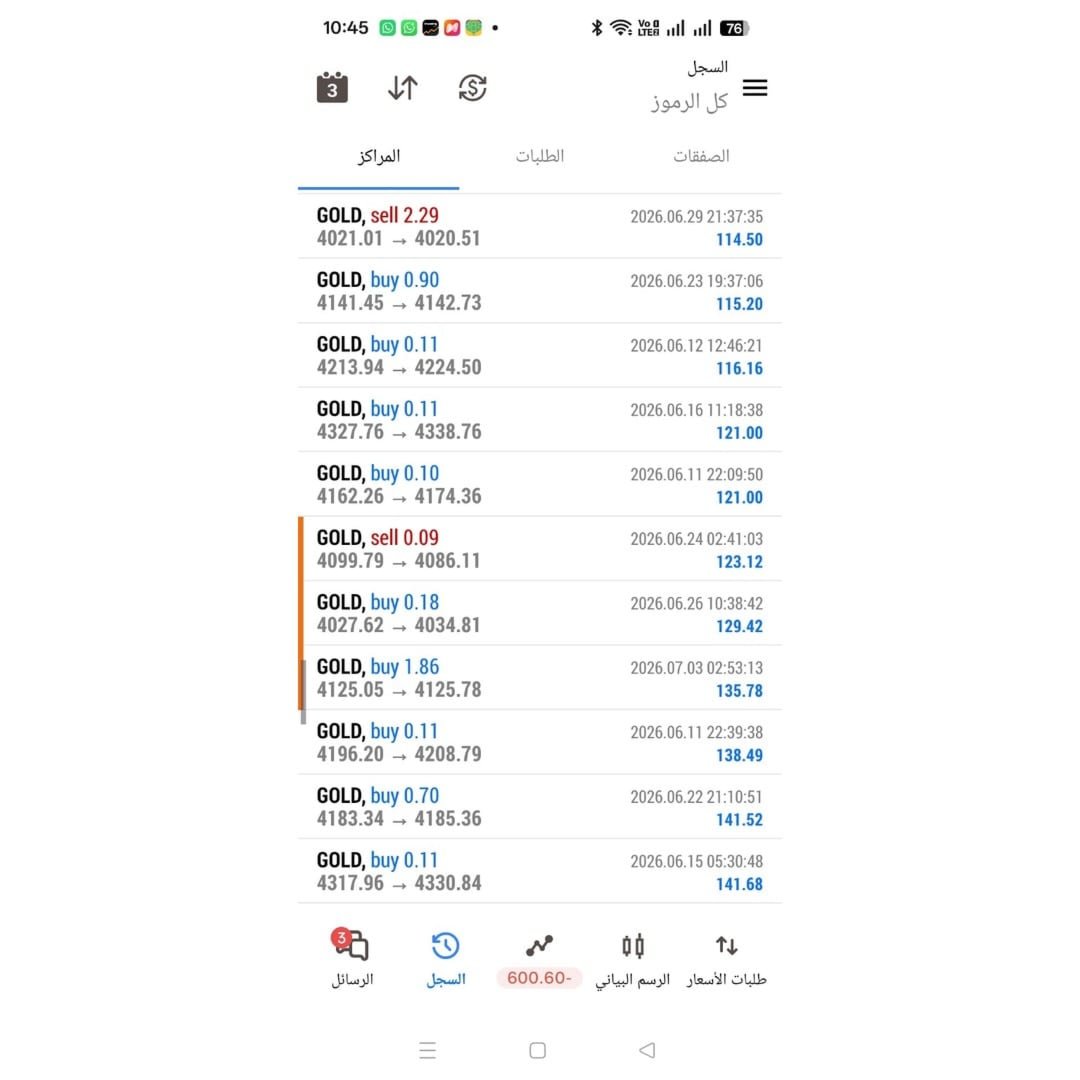Open the trade tab showing -600.60
This screenshot has height=1080, width=1080.
(x=539, y=959)
